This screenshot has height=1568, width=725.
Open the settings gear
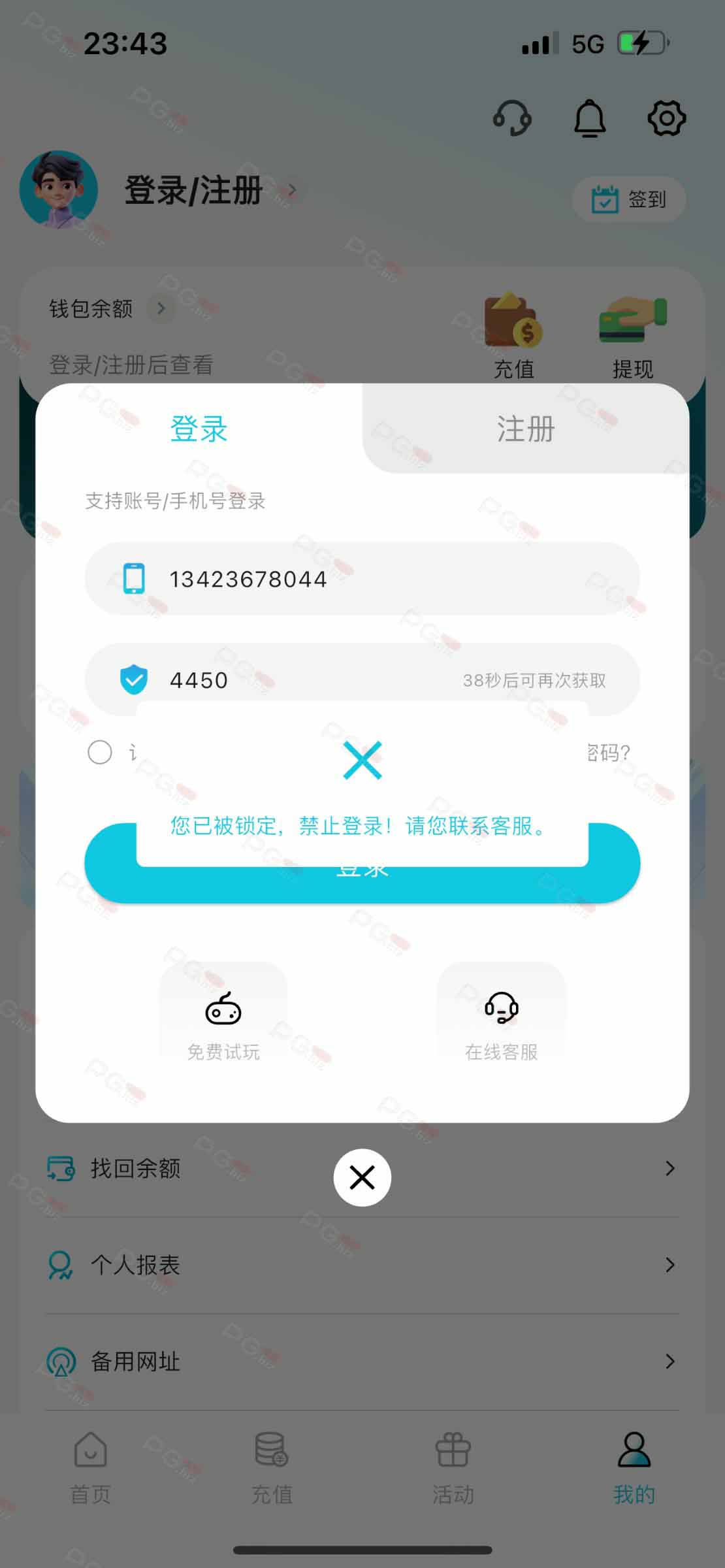(x=666, y=118)
